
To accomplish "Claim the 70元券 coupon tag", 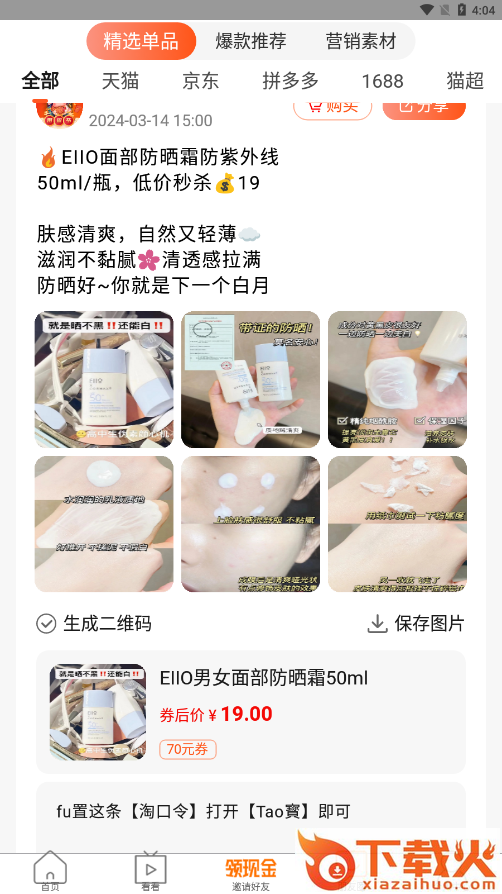I will (x=188, y=749).
